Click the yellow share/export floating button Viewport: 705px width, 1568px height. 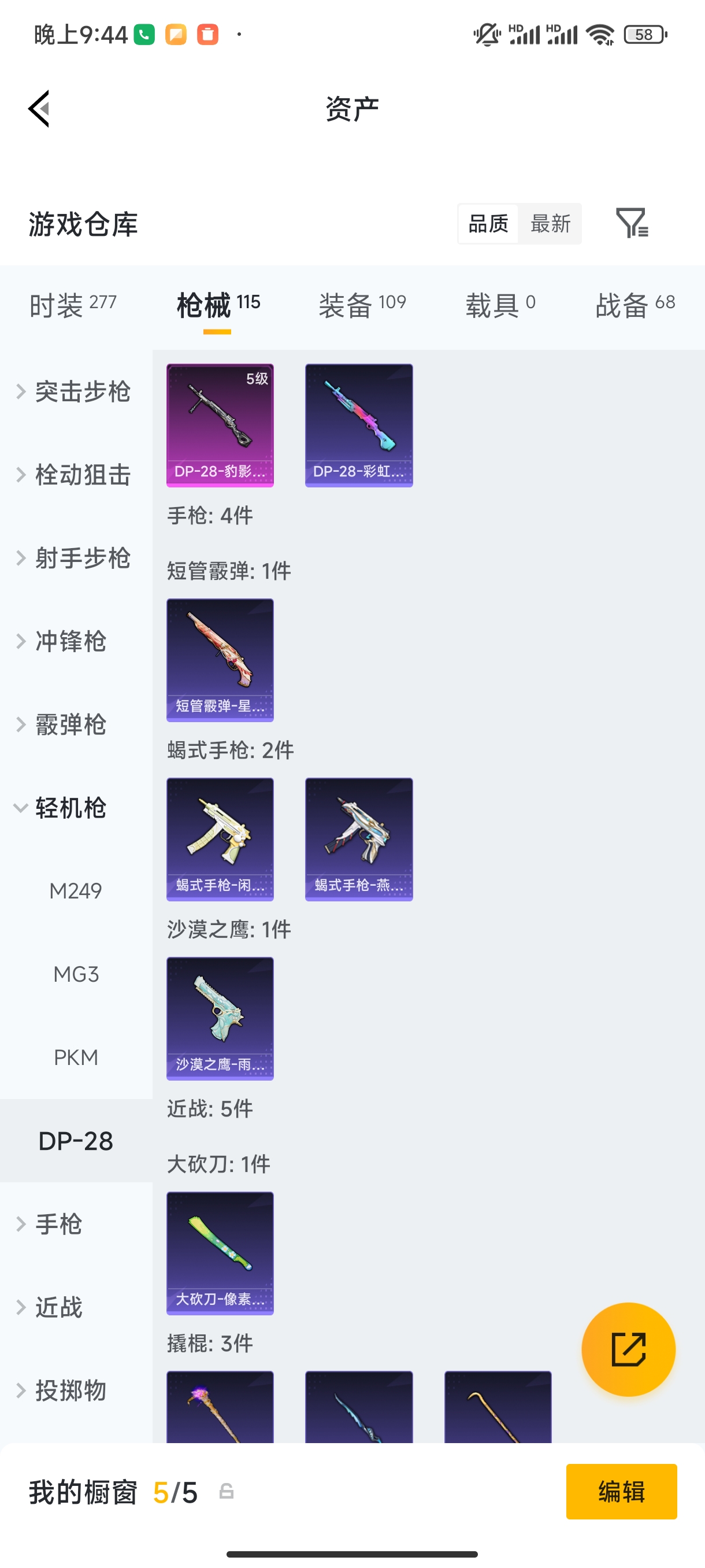(629, 1349)
